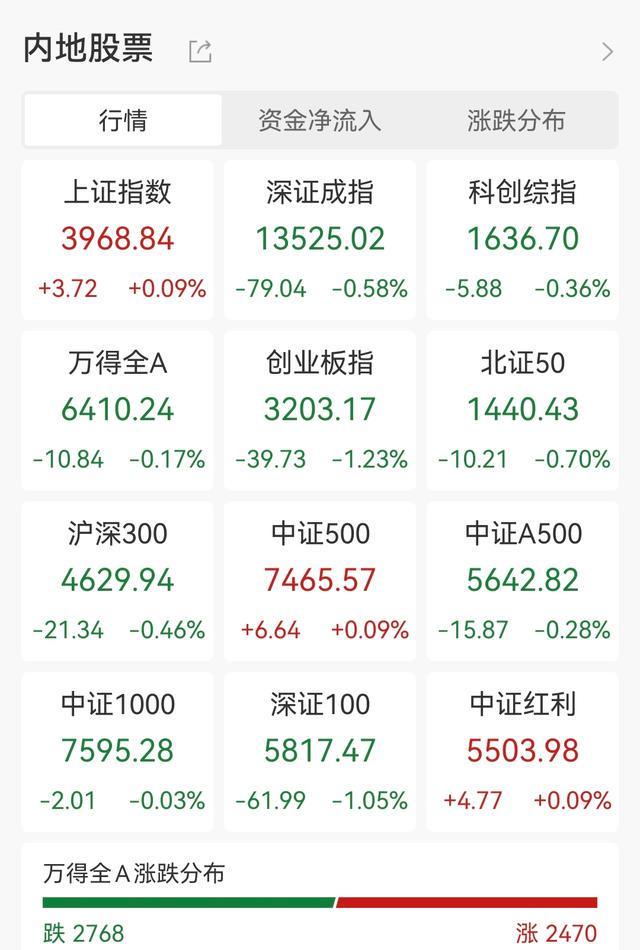Viewport: 640px width, 950px height.
Task: Open the 深证成指 index card
Action: [320, 240]
